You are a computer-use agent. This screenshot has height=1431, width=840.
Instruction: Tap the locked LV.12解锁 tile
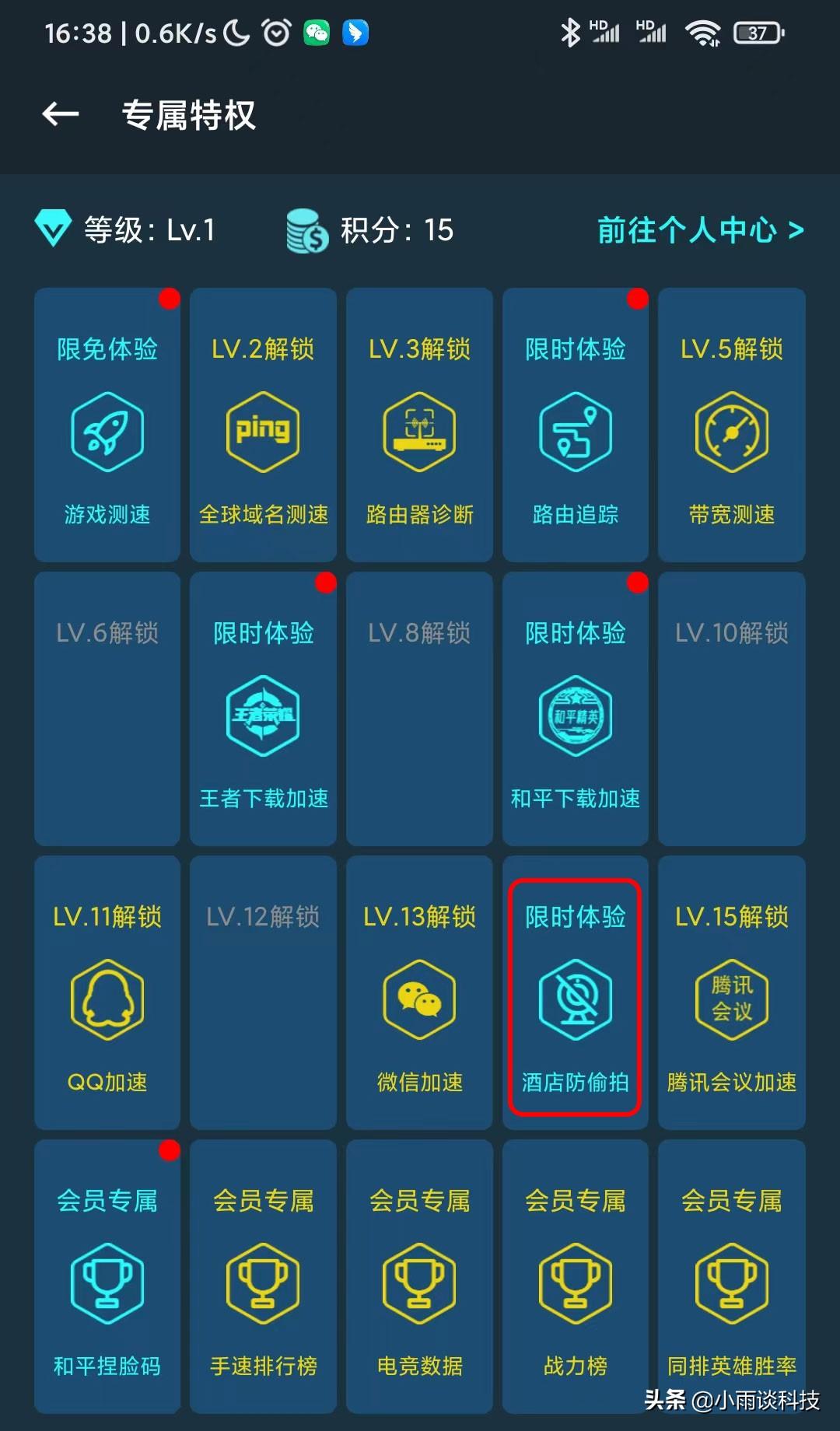pyautogui.click(x=263, y=993)
